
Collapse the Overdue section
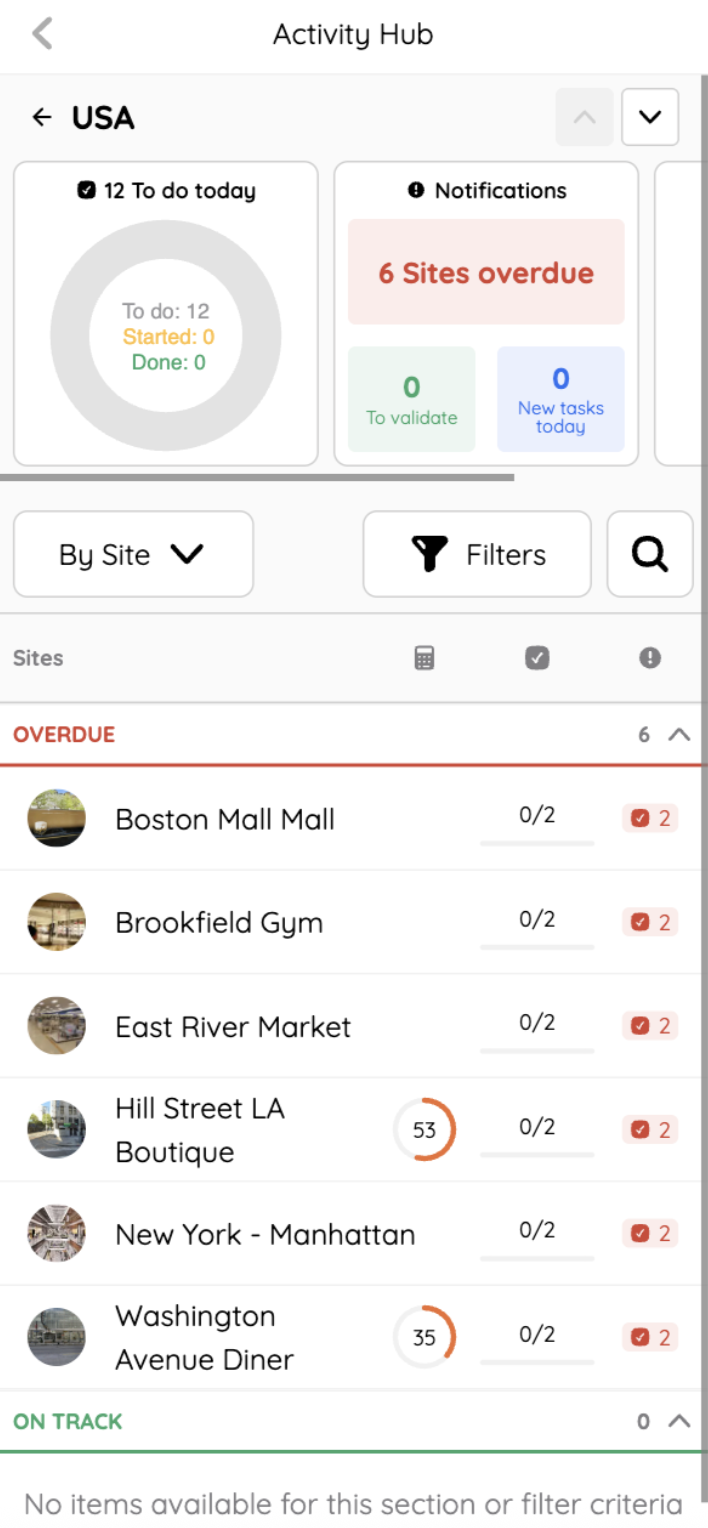pyautogui.click(x=679, y=735)
